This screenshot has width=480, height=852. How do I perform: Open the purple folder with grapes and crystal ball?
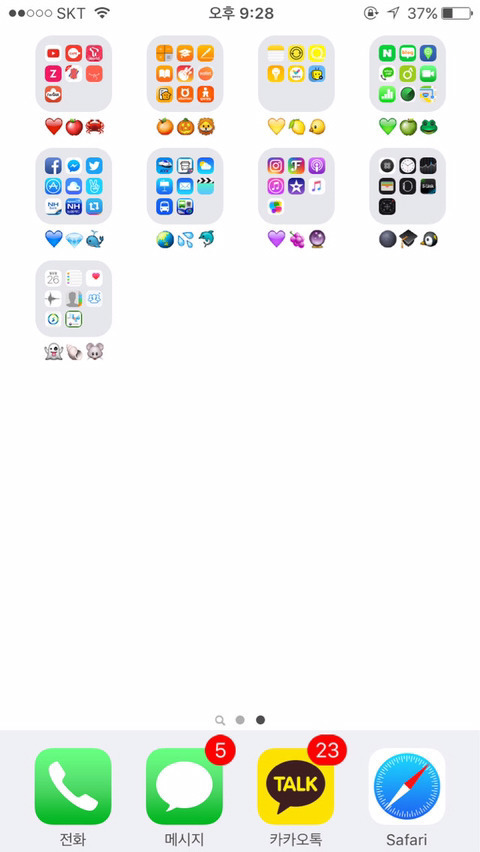[x=296, y=186]
